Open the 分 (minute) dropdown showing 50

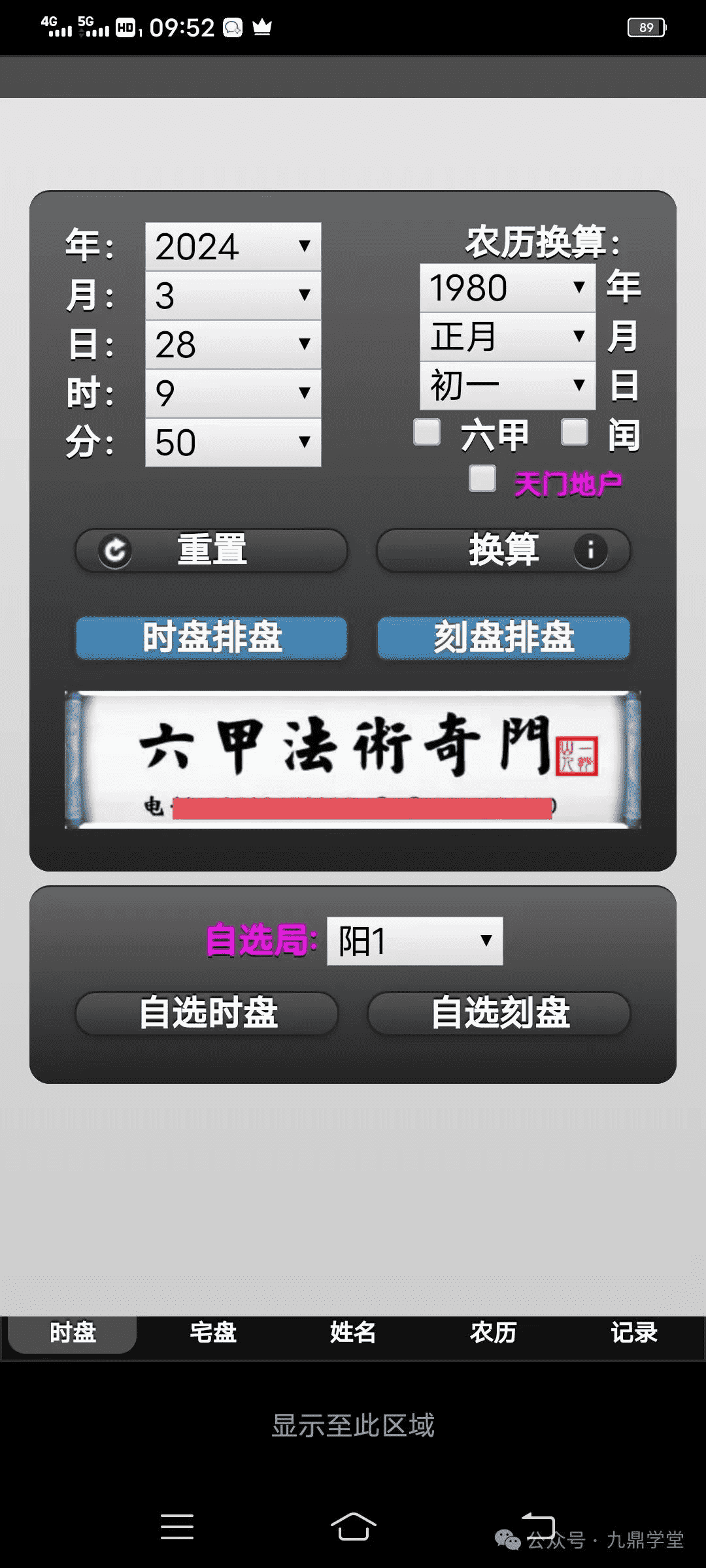(233, 442)
